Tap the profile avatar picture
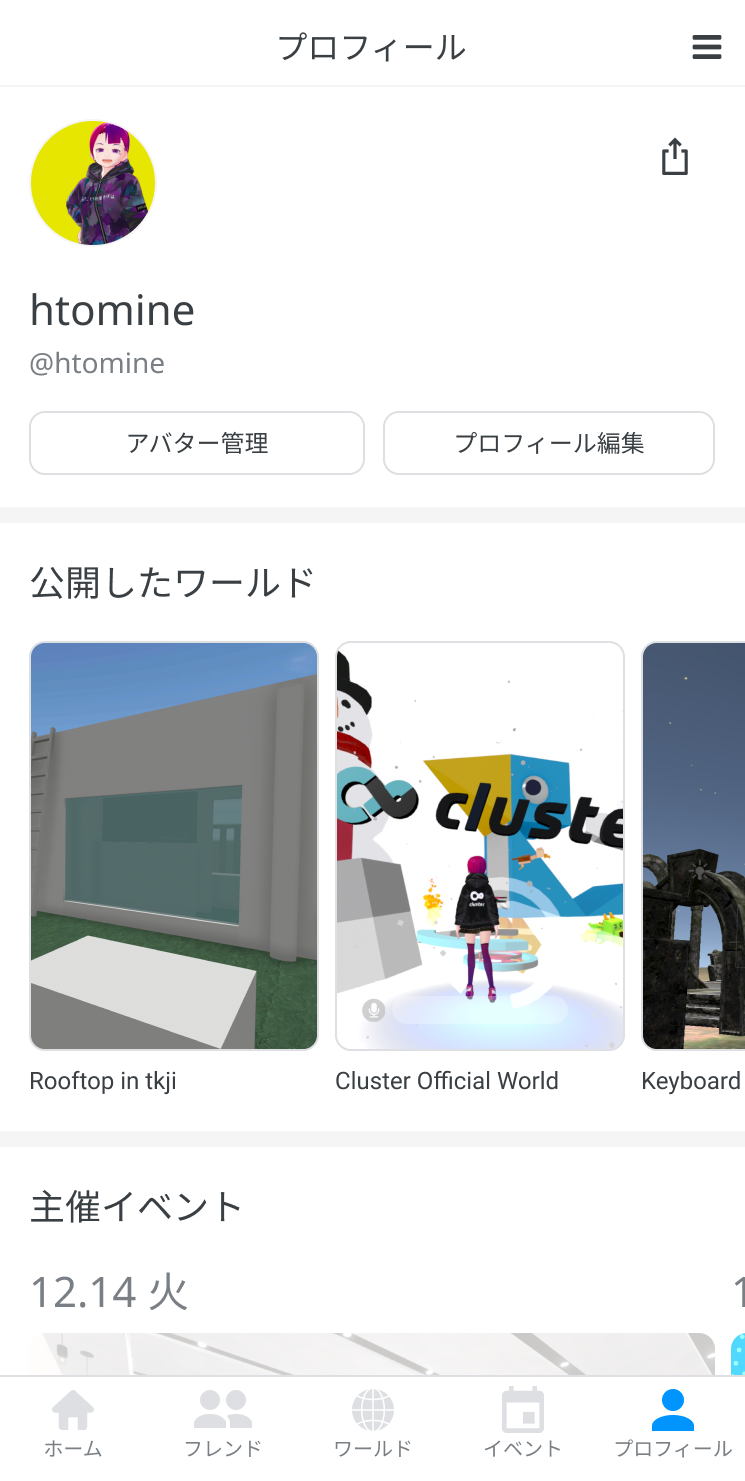The image size is (745, 1481). point(93,183)
